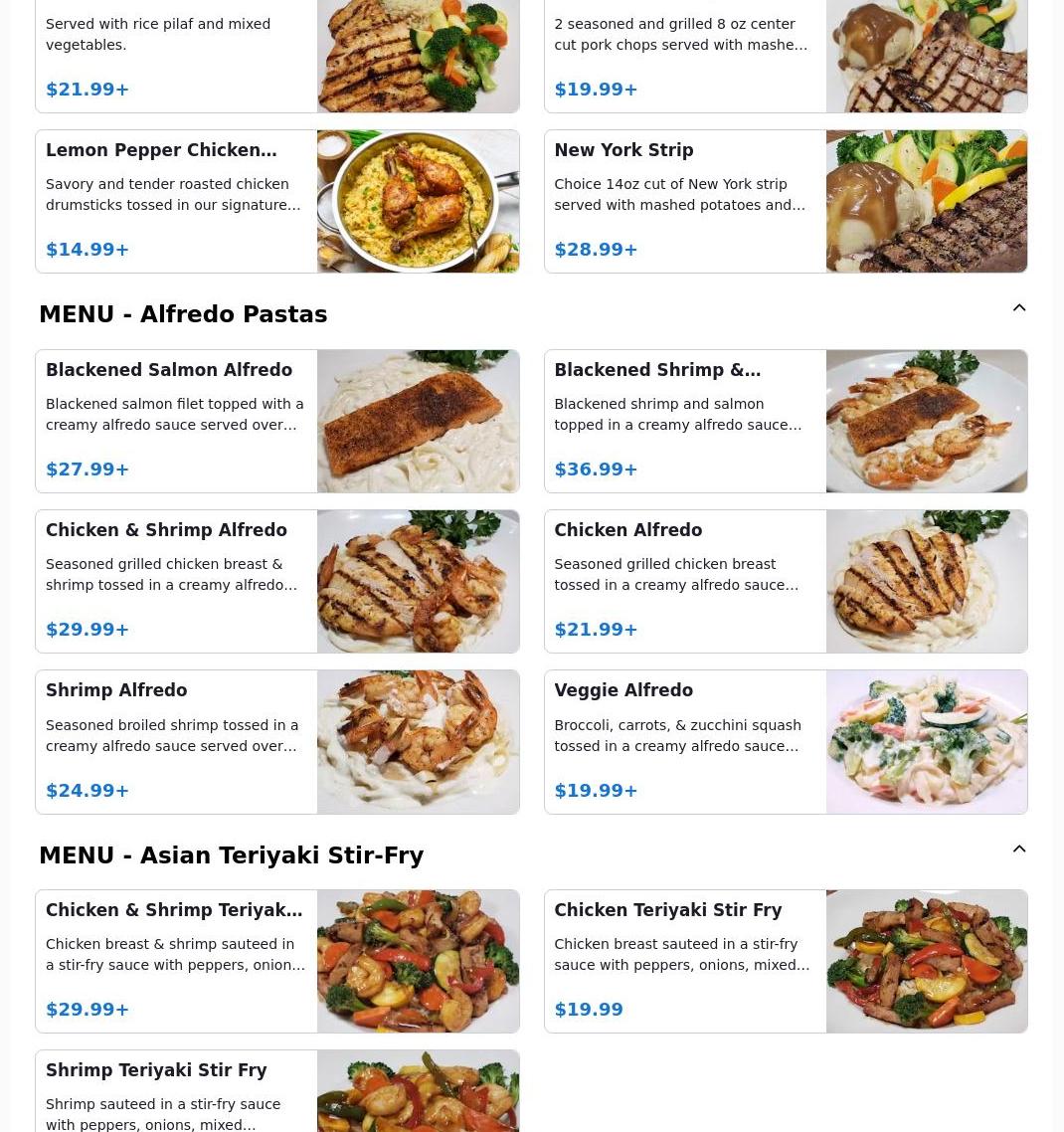
Task: Collapse the MENU - Asian Teriyaki Stir-Fry section
Action: pos(1019,849)
